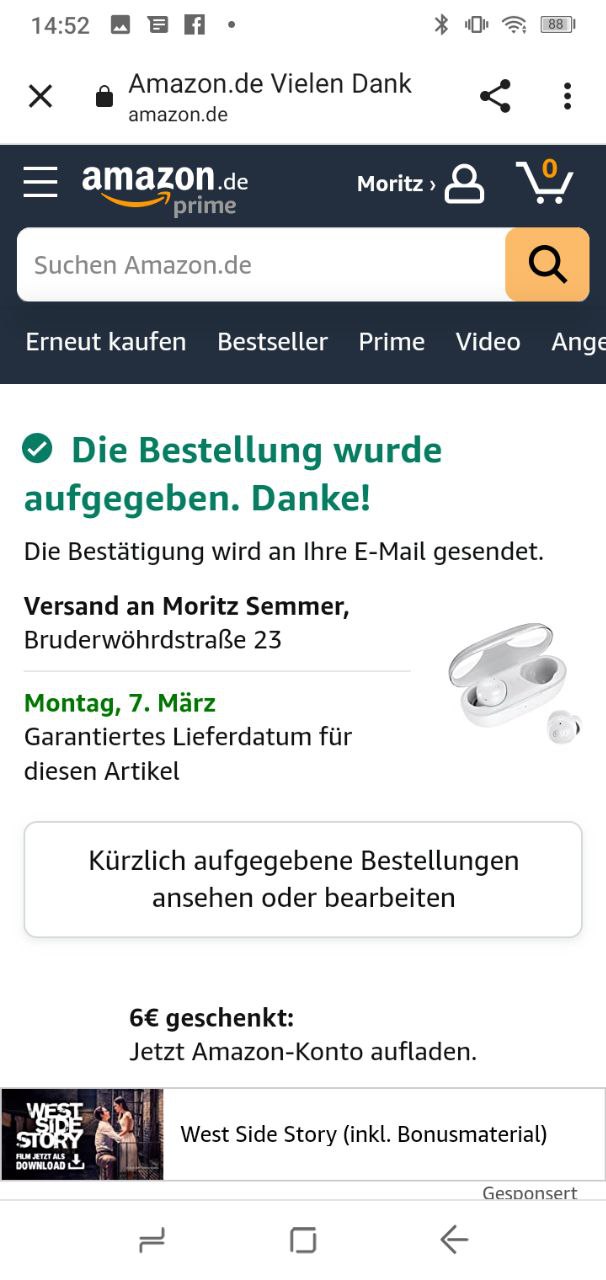The image size is (606, 1280).
Task: Open the Amazon hamburger menu
Action: [x=41, y=183]
